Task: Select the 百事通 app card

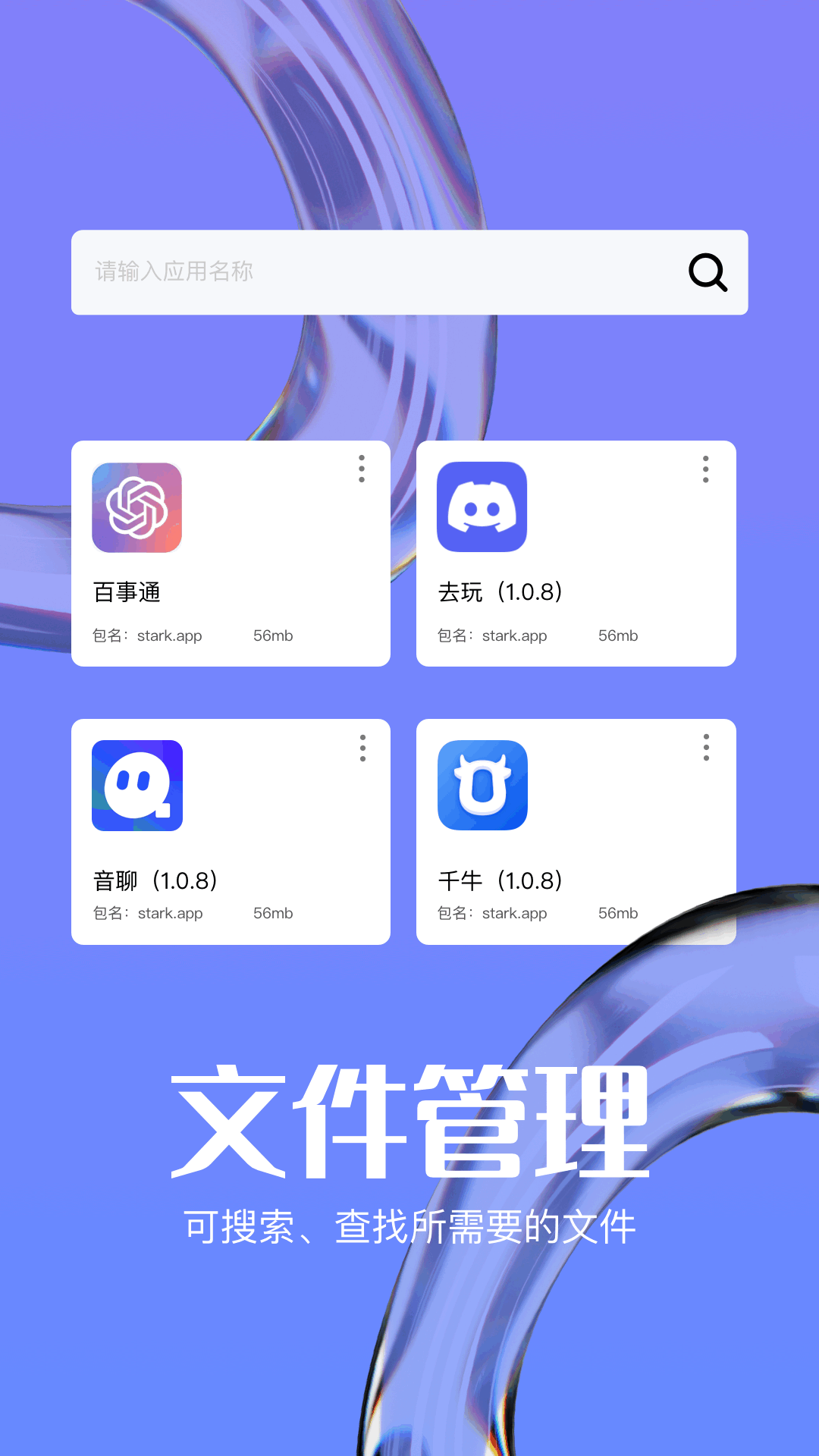Action: (231, 554)
